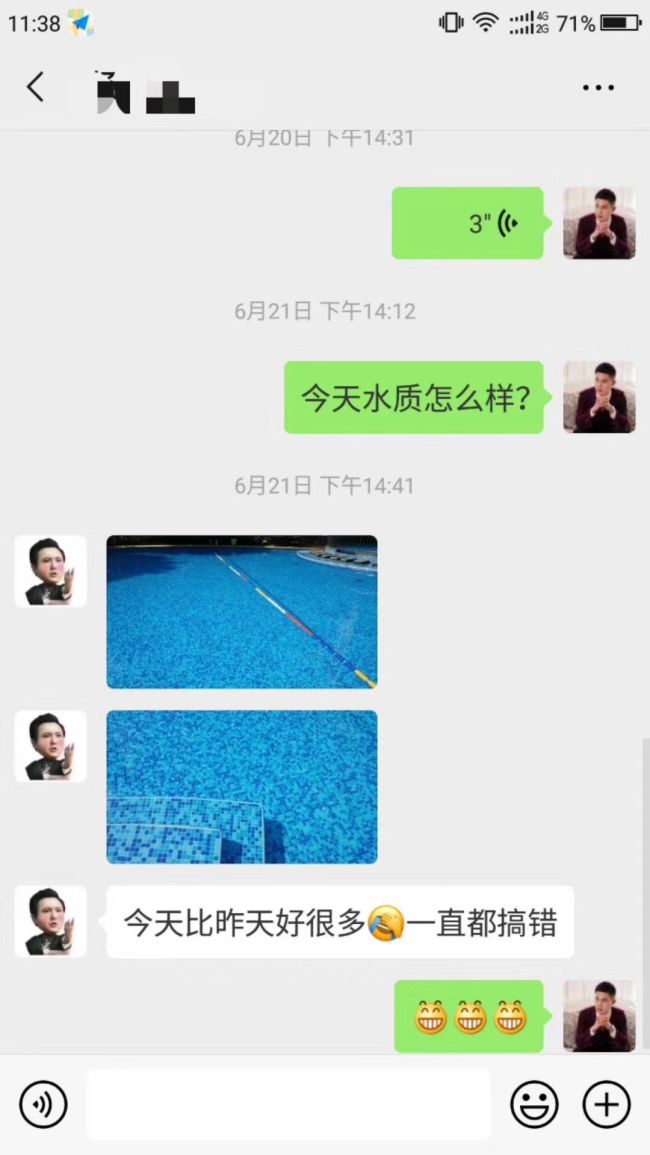Open the plus attachments menu

coord(606,1105)
